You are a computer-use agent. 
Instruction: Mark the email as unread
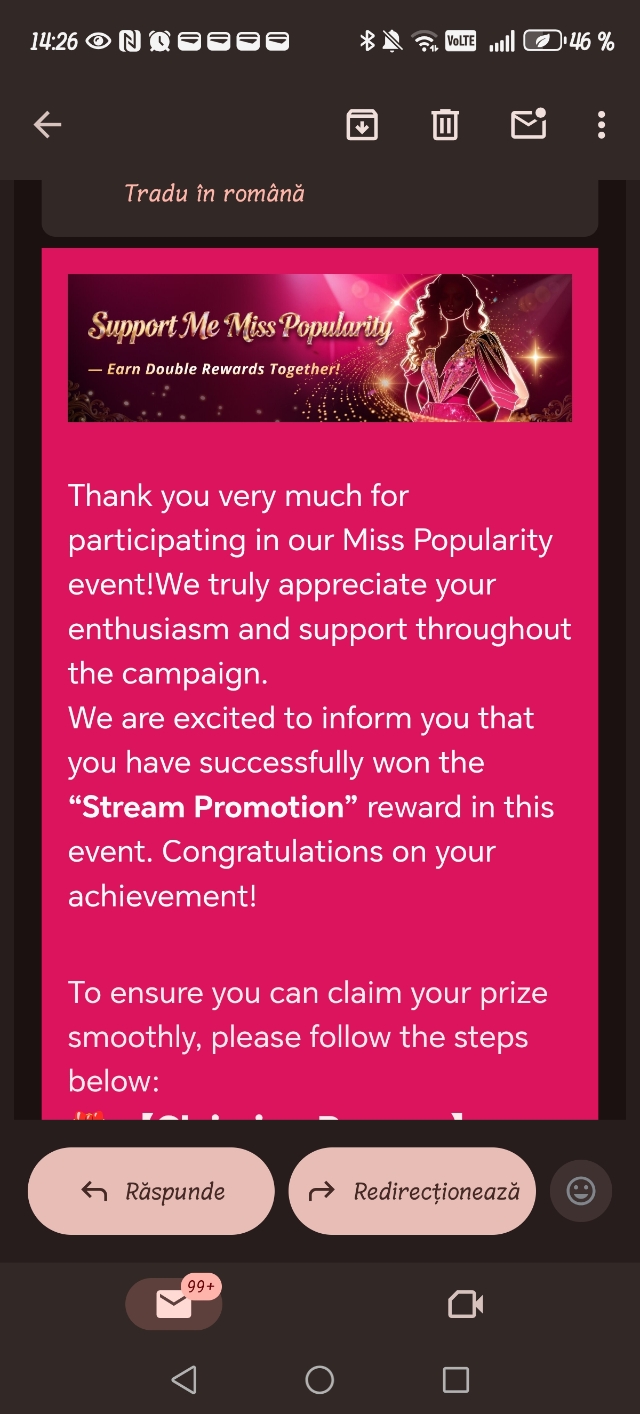(x=528, y=124)
